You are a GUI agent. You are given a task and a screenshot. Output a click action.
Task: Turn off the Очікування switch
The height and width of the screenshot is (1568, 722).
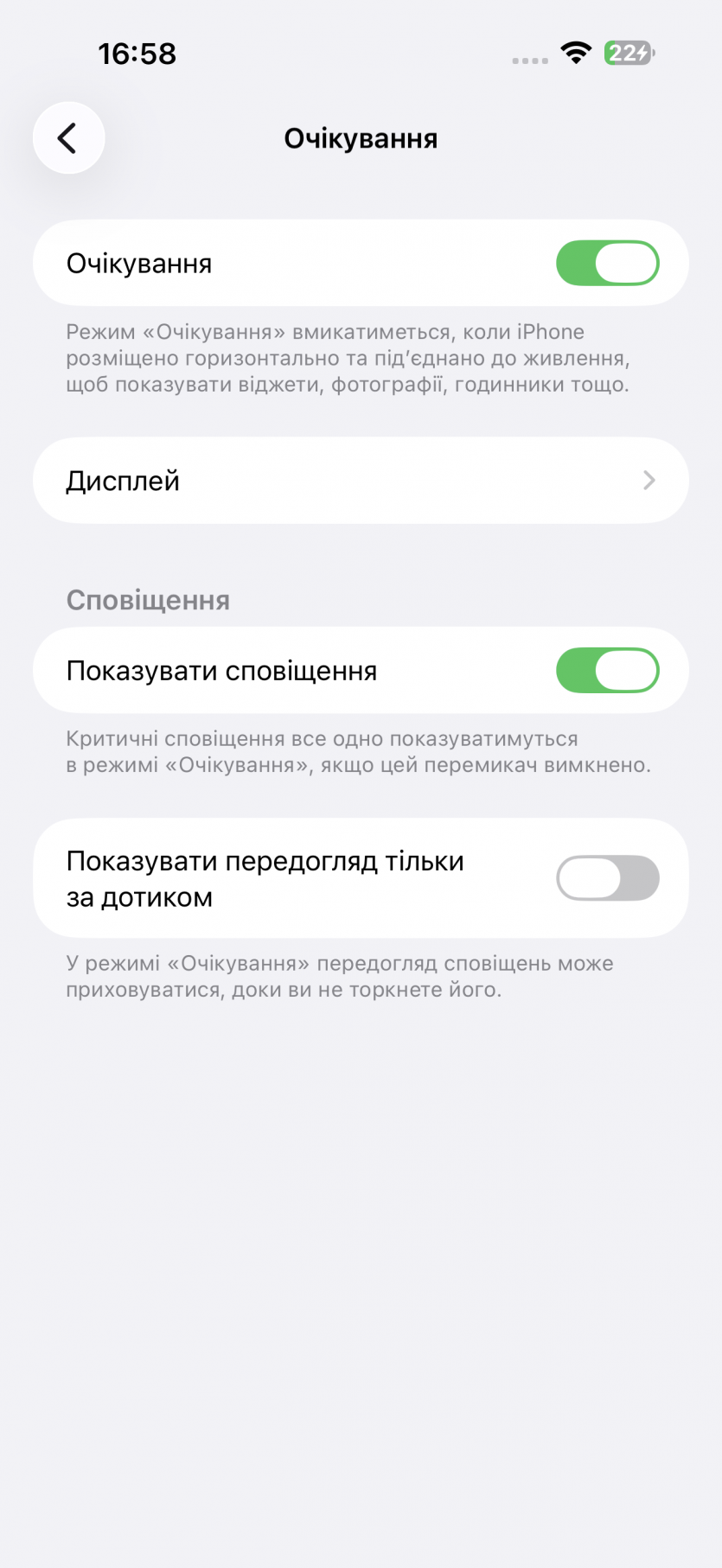(607, 264)
